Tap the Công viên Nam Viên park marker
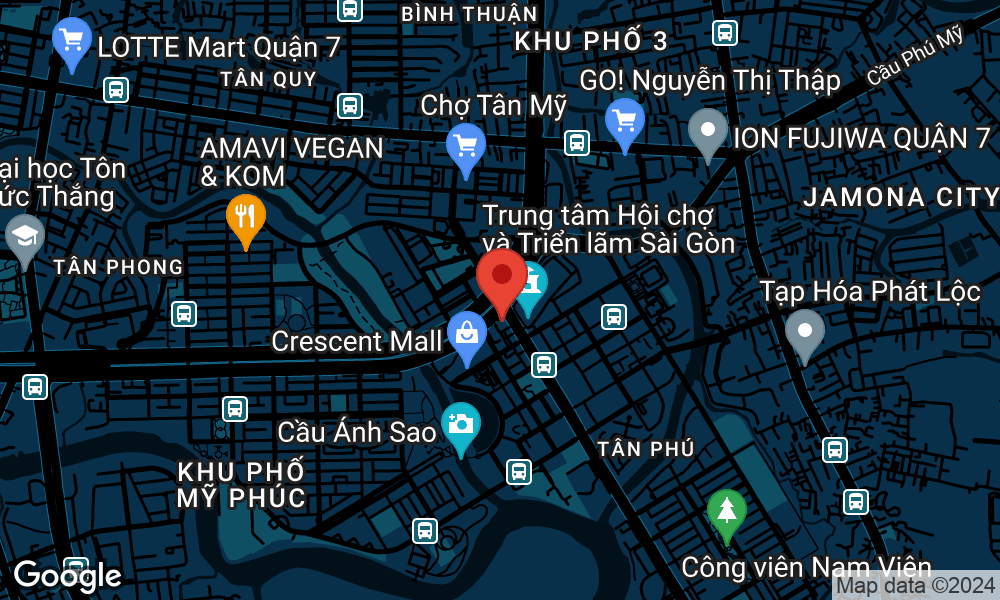 click(727, 512)
